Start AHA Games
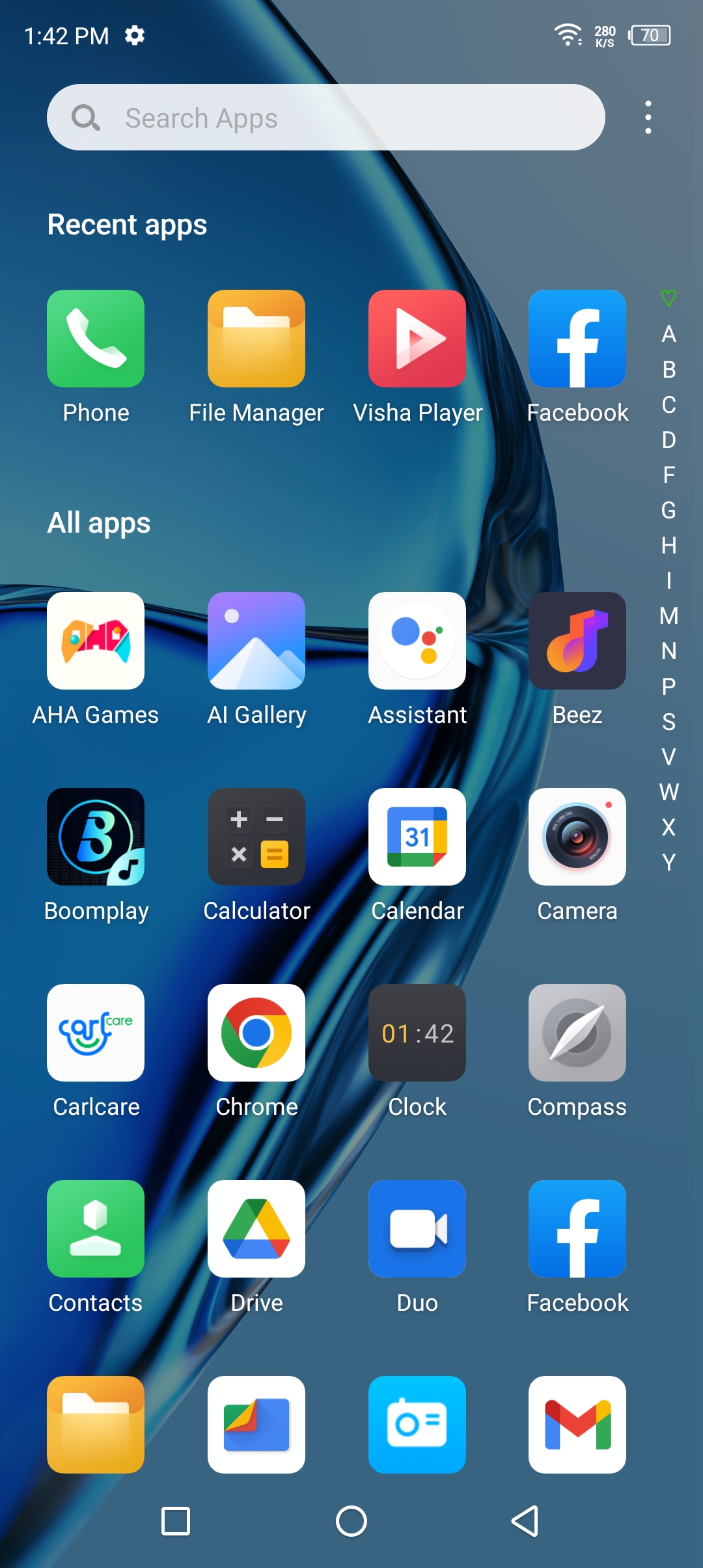 click(96, 641)
